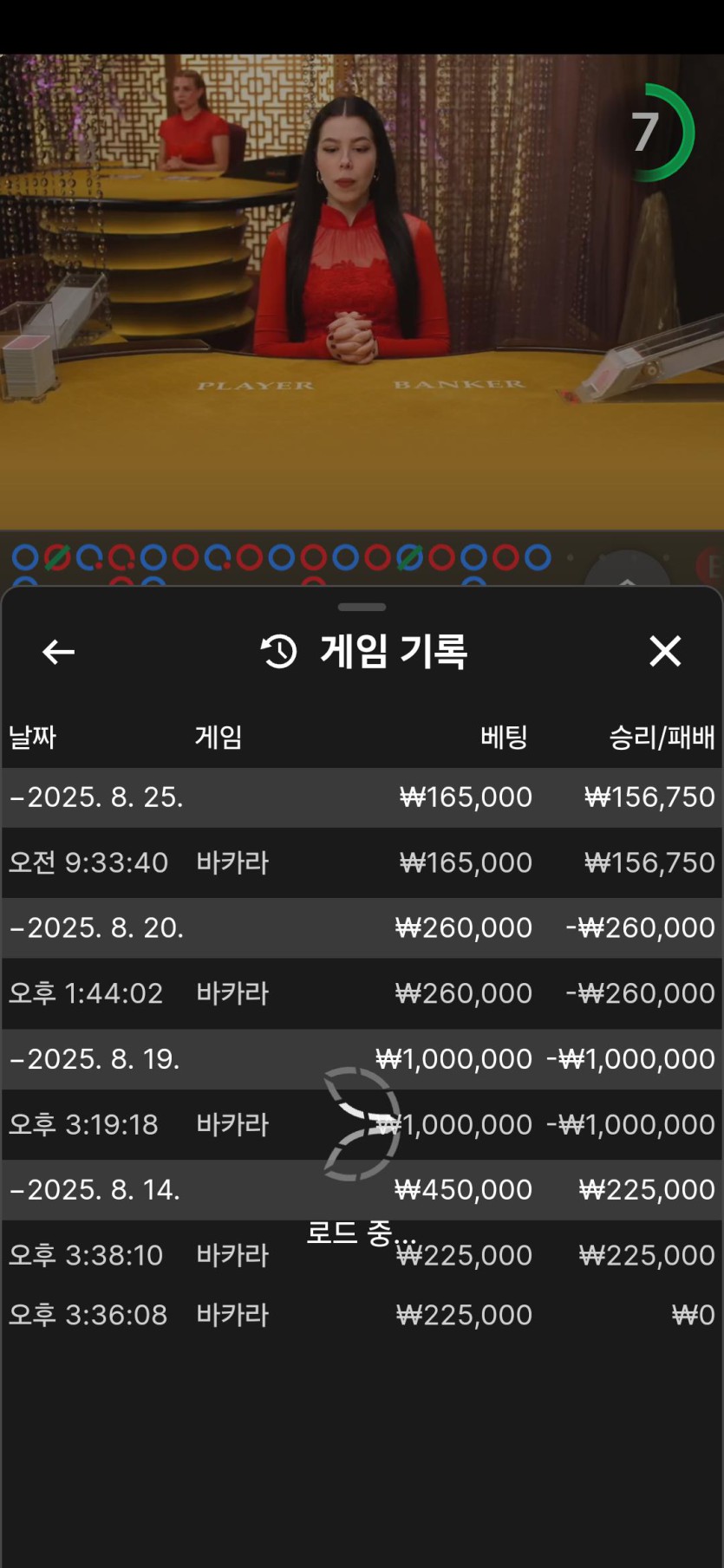The image size is (724, 1568).
Task: Collapse the 2025. 8. 14. date group
Action: point(95,1190)
